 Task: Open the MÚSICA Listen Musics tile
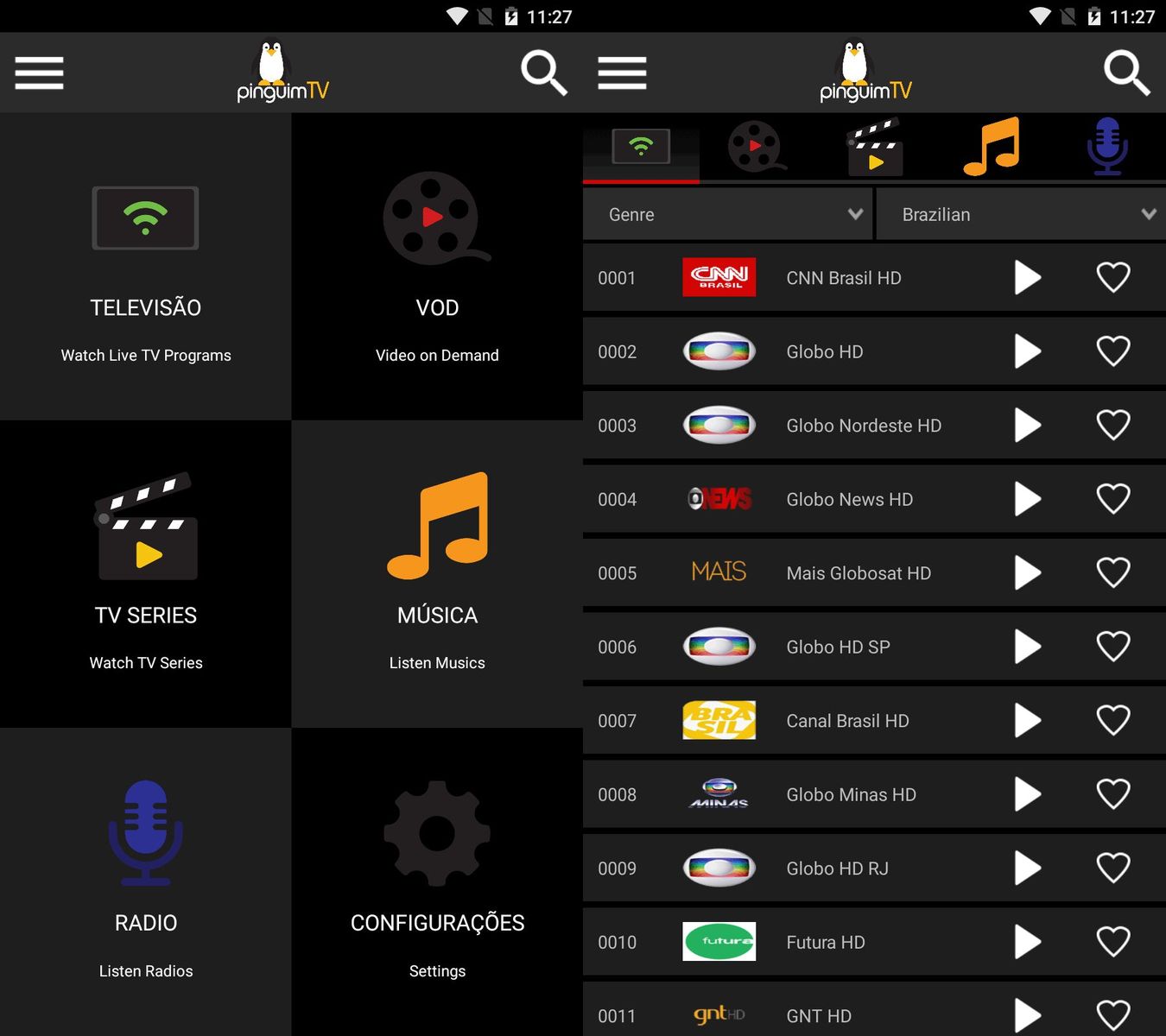tap(437, 574)
